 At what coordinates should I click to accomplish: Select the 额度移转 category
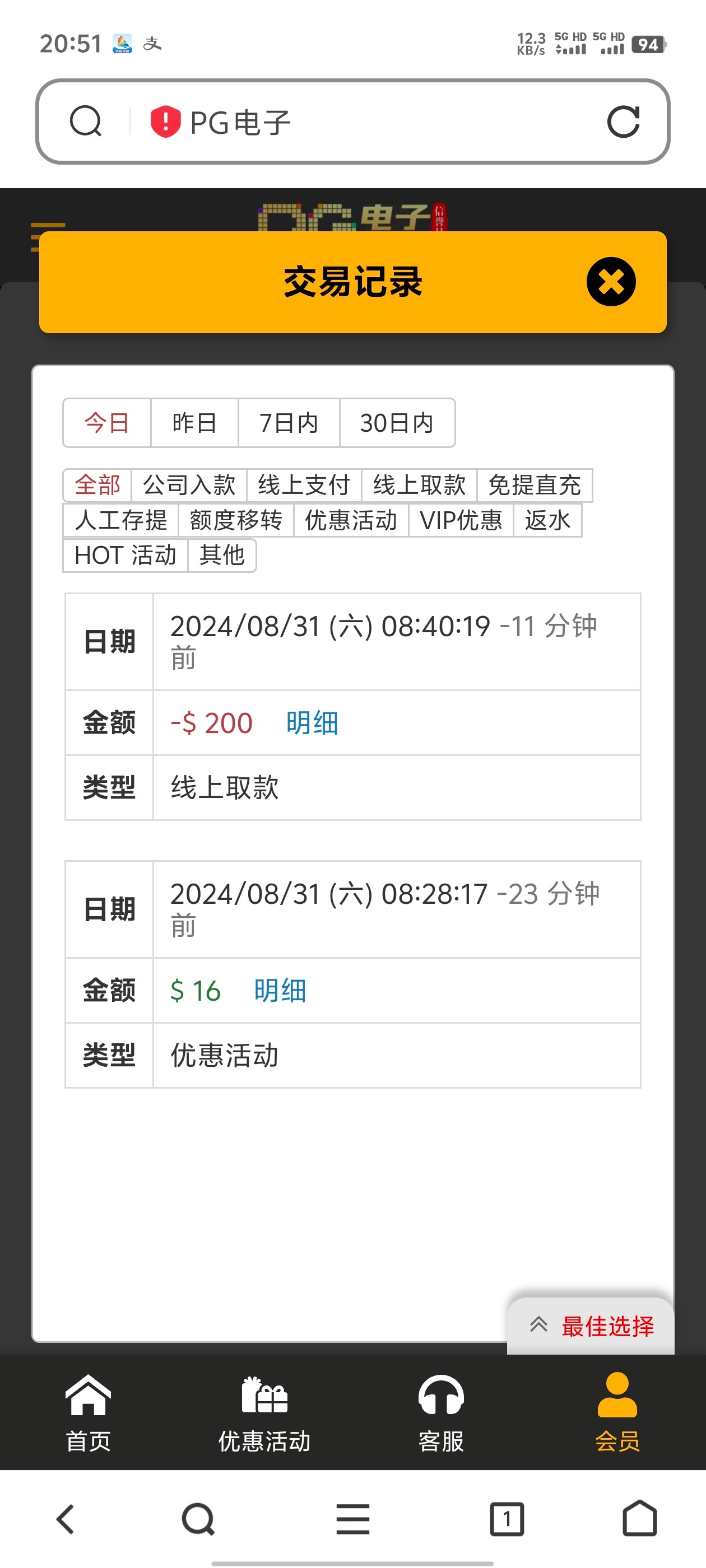236,520
